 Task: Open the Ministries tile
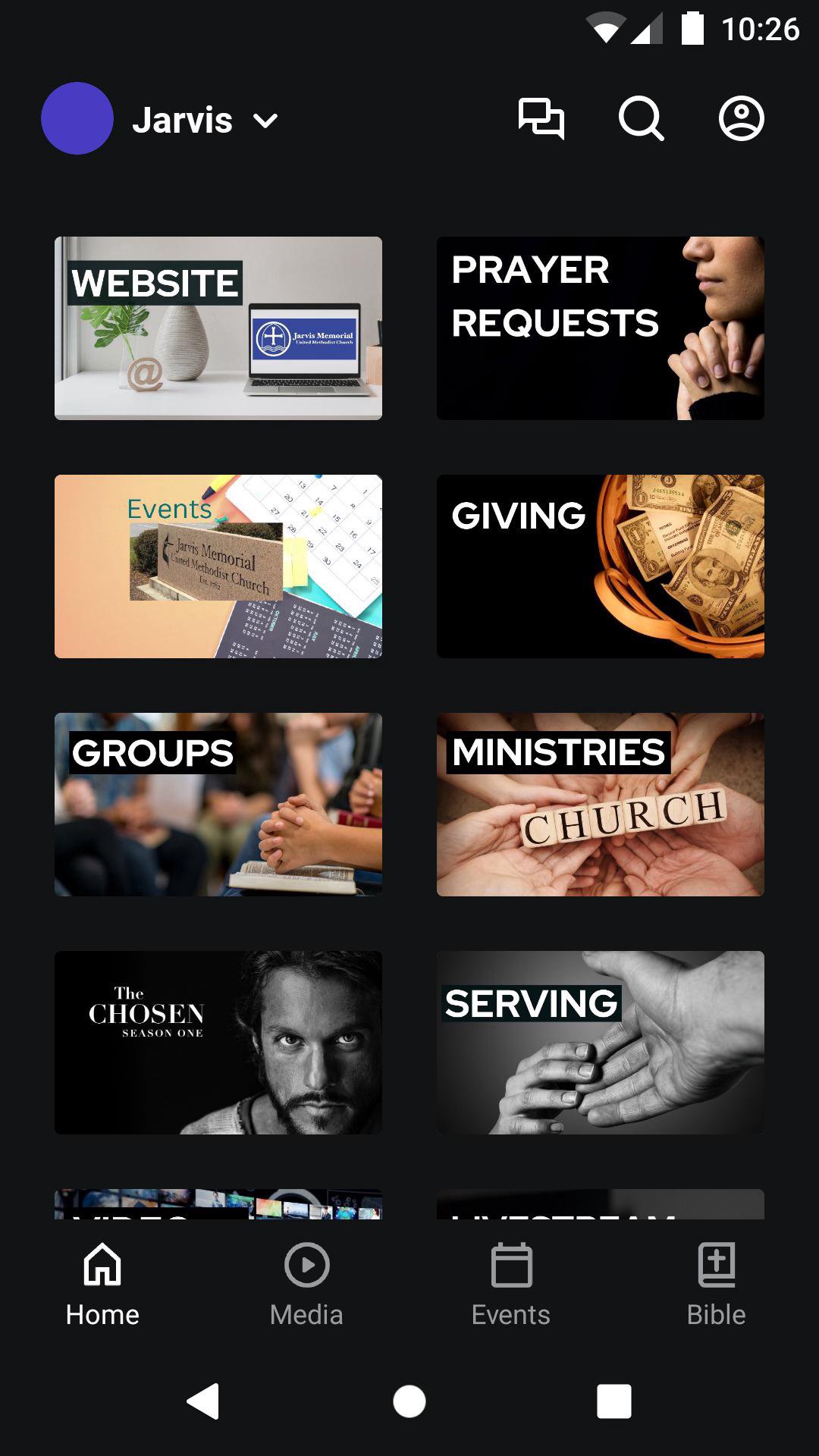pyautogui.click(x=600, y=804)
